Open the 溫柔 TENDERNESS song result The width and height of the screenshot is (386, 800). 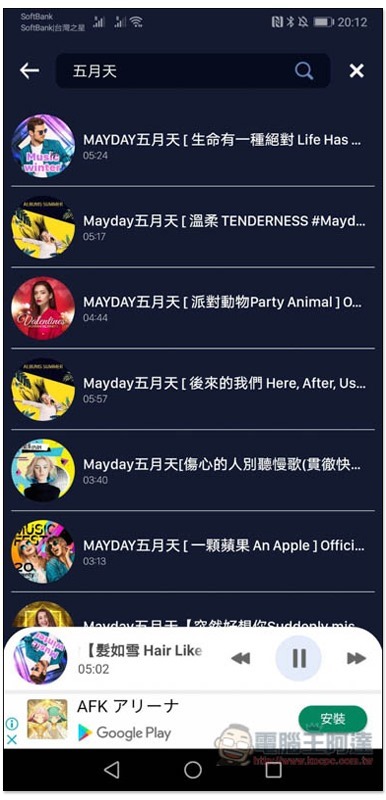[193, 227]
